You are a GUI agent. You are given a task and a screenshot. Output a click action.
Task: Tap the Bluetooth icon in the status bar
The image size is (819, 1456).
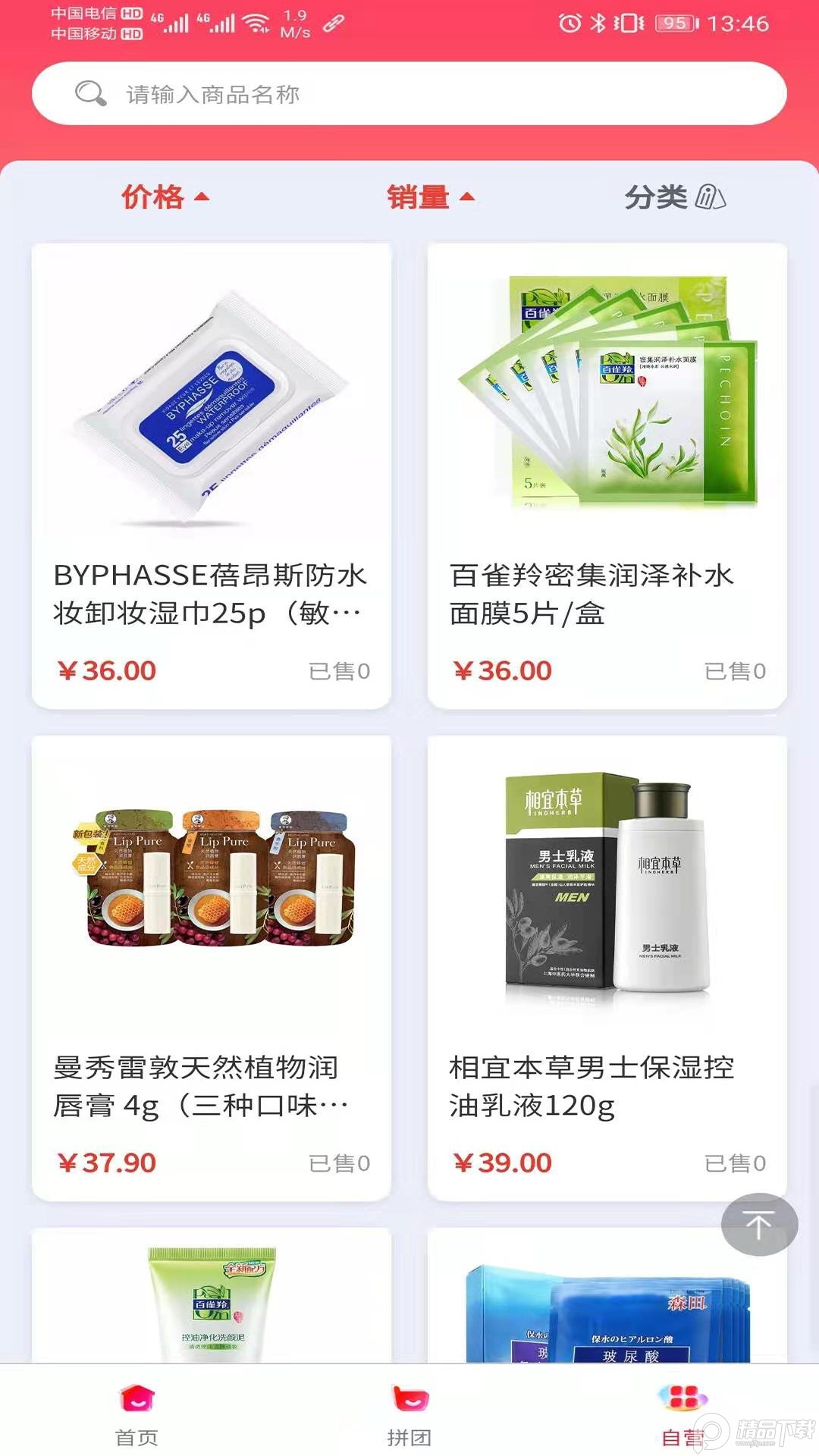(x=598, y=22)
